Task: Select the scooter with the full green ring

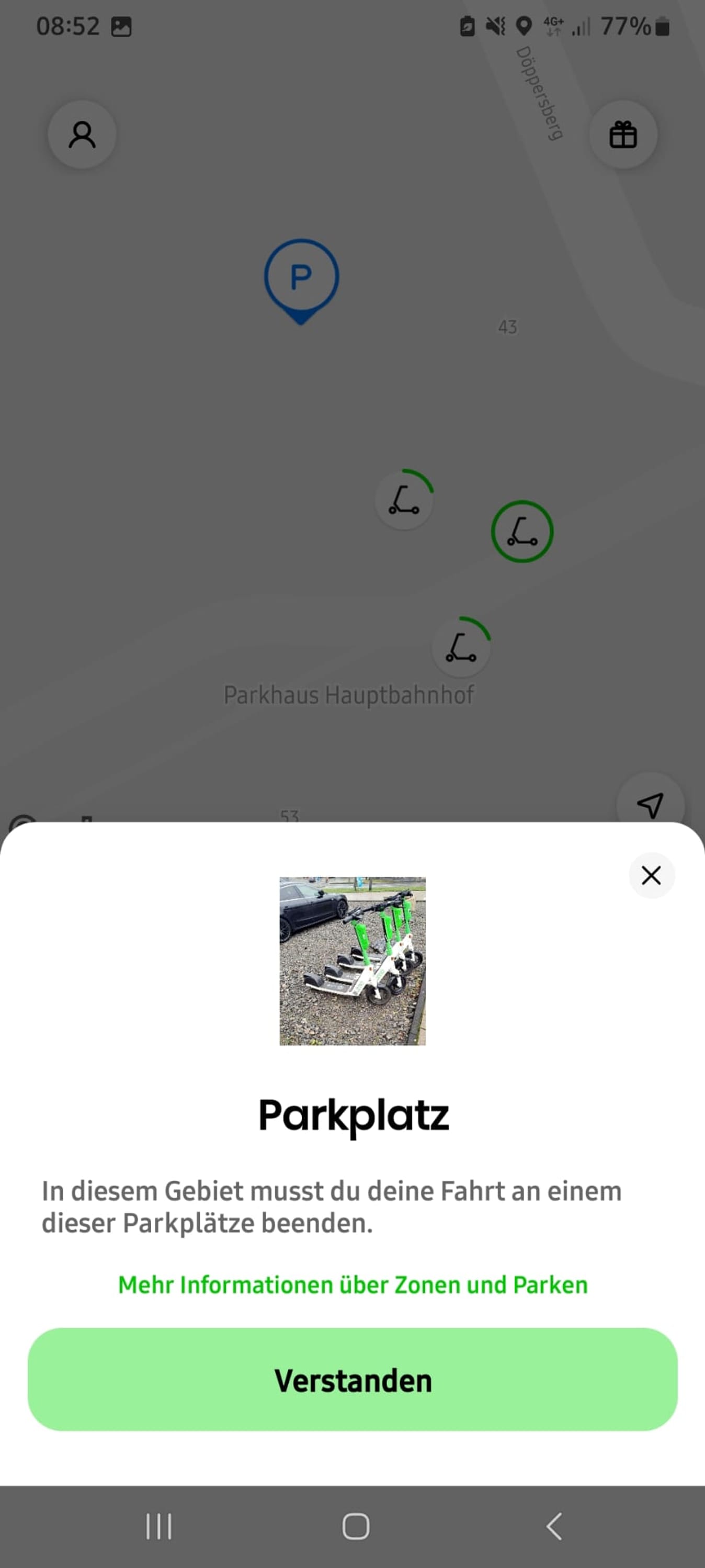Action: 522,532
